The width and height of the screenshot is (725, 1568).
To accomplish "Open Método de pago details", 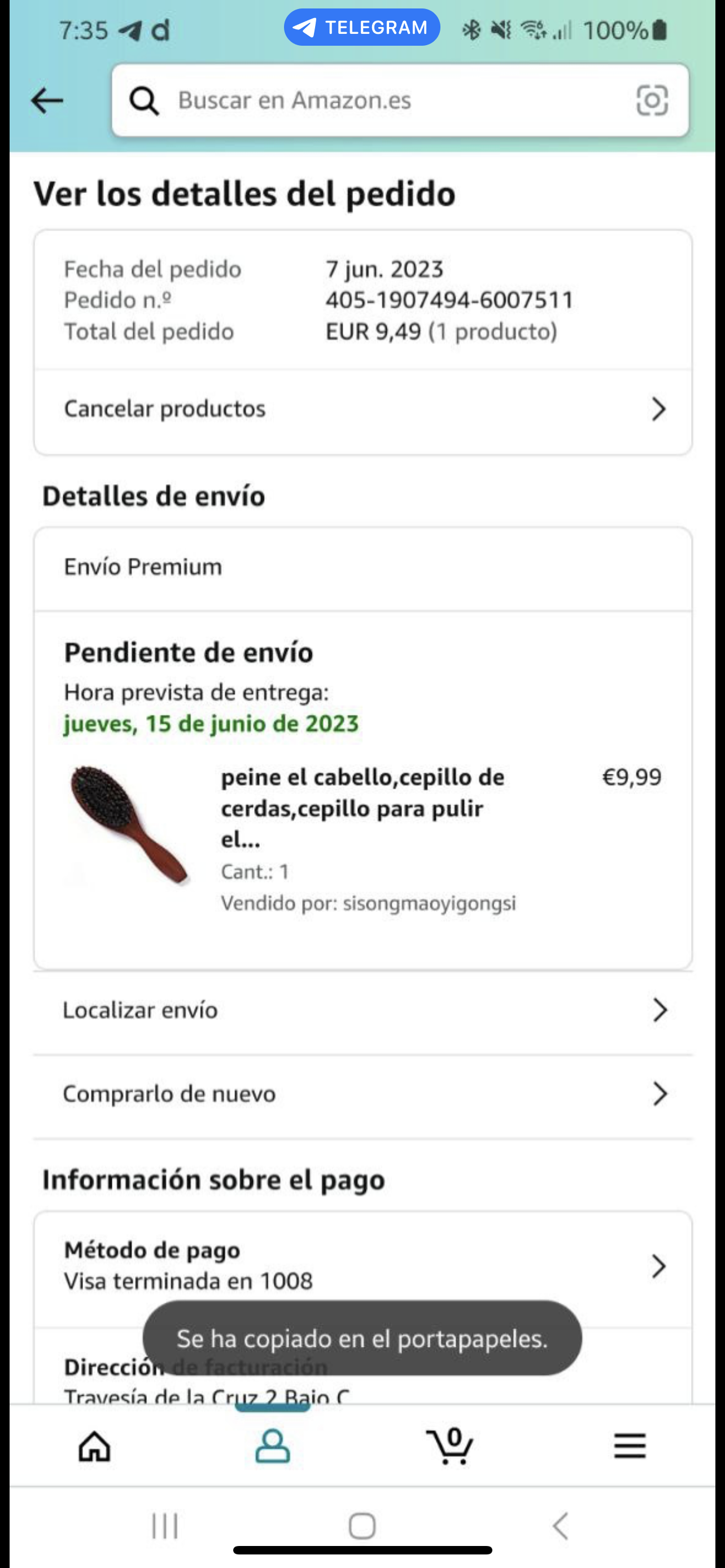I will 363,1266.
